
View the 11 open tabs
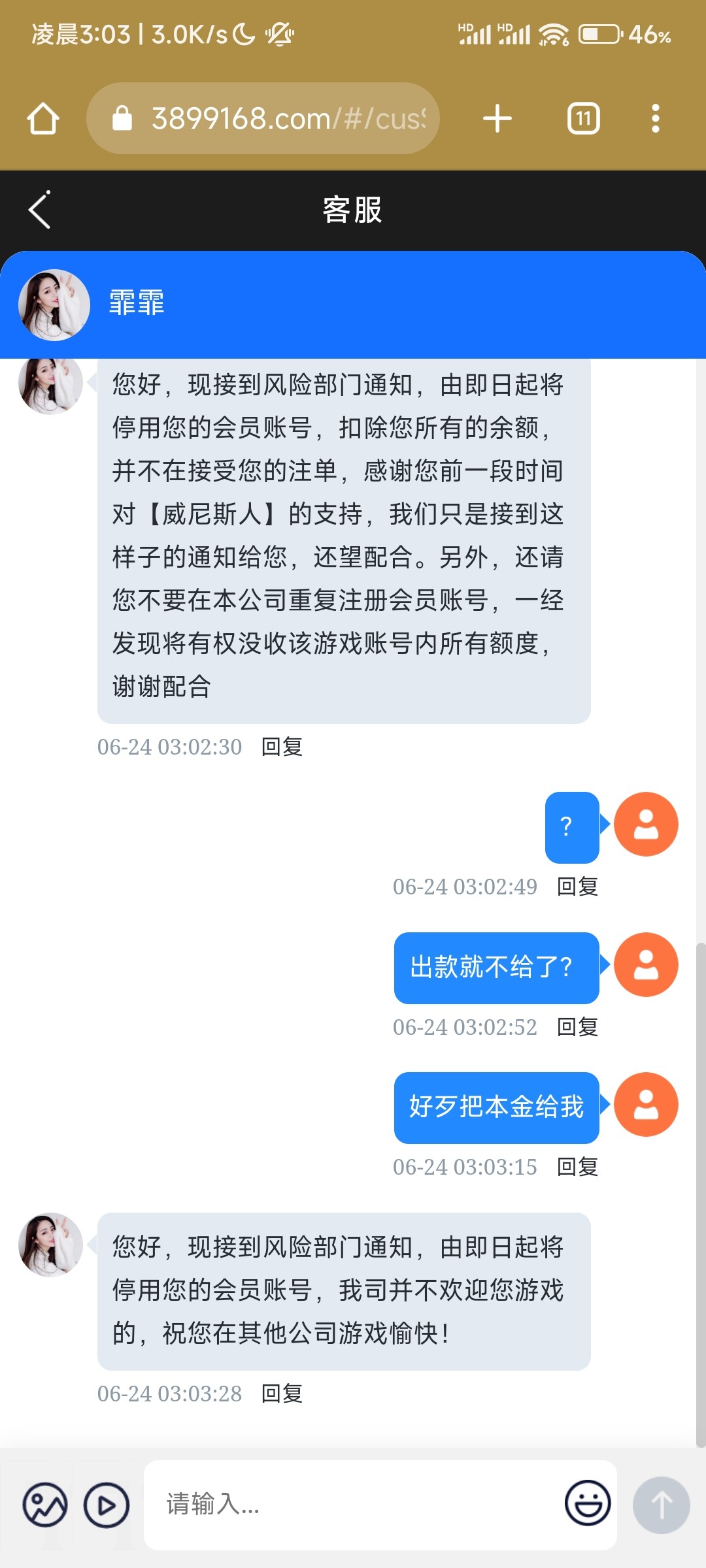pos(583,119)
